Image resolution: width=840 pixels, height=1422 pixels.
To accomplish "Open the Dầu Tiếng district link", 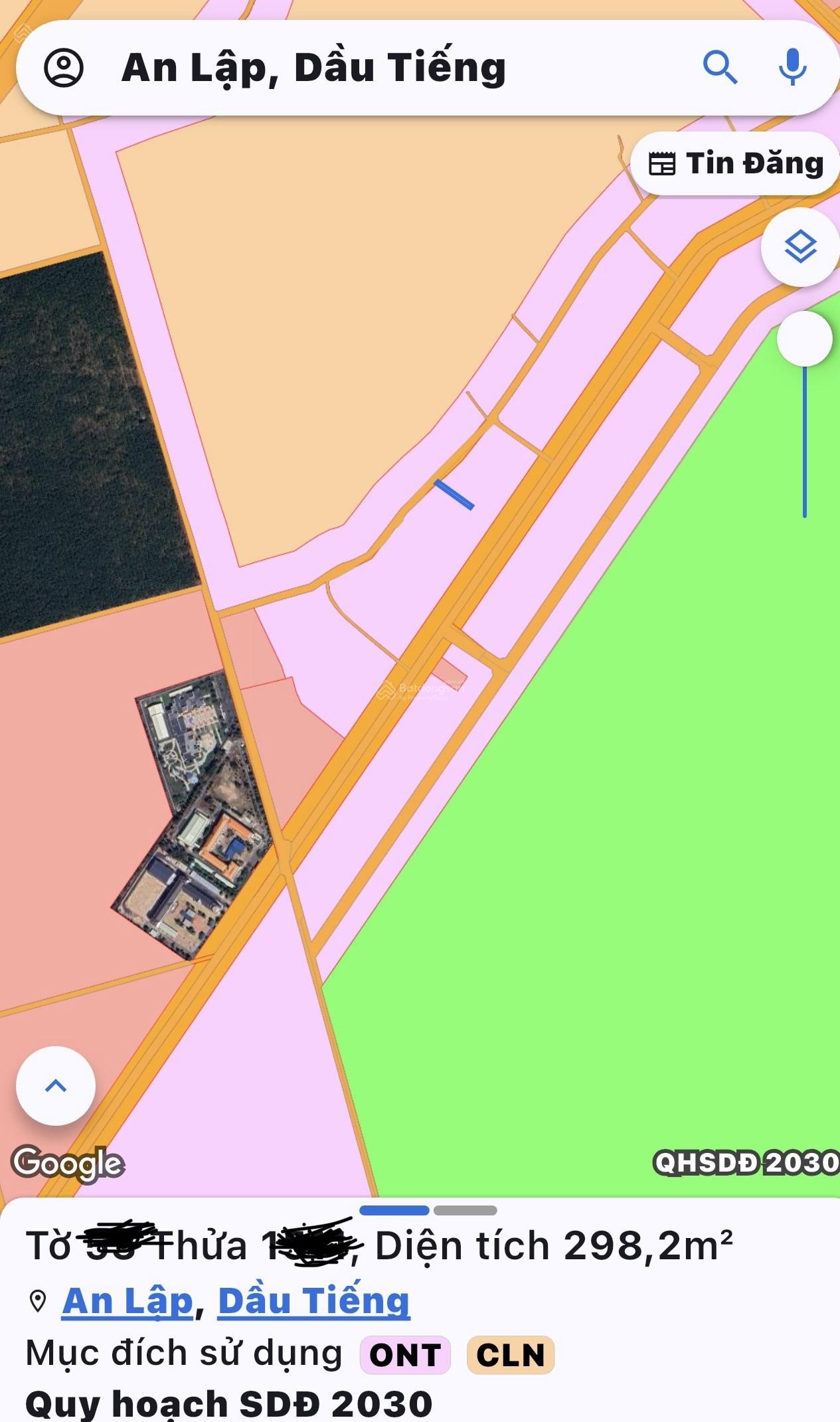I will (x=313, y=1300).
